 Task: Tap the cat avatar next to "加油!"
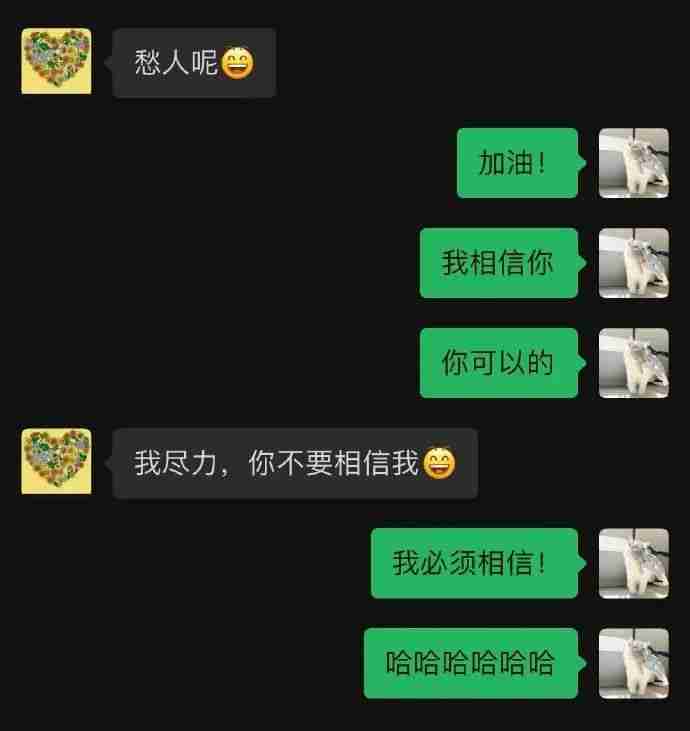click(x=633, y=163)
